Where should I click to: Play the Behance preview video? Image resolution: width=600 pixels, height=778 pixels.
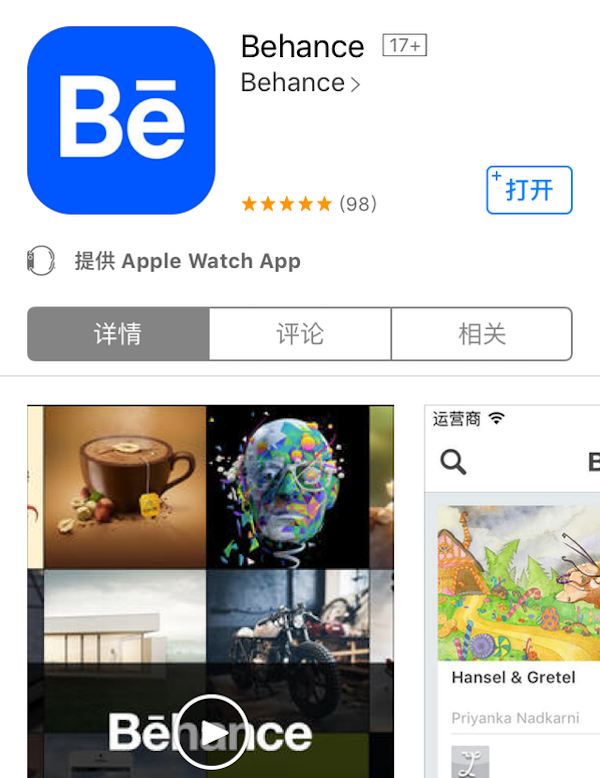point(214,732)
